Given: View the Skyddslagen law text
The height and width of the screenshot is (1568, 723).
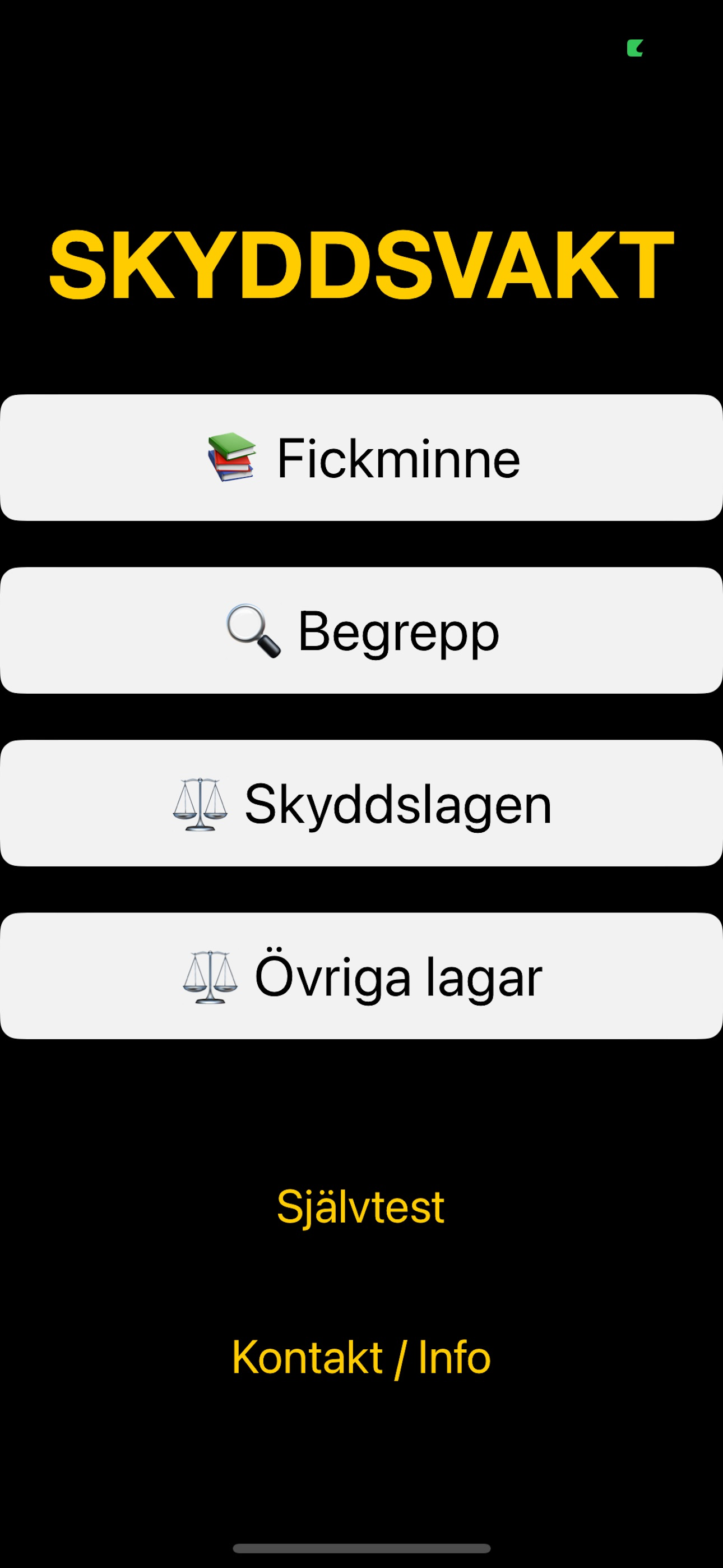Looking at the screenshot, I should 361,804.
